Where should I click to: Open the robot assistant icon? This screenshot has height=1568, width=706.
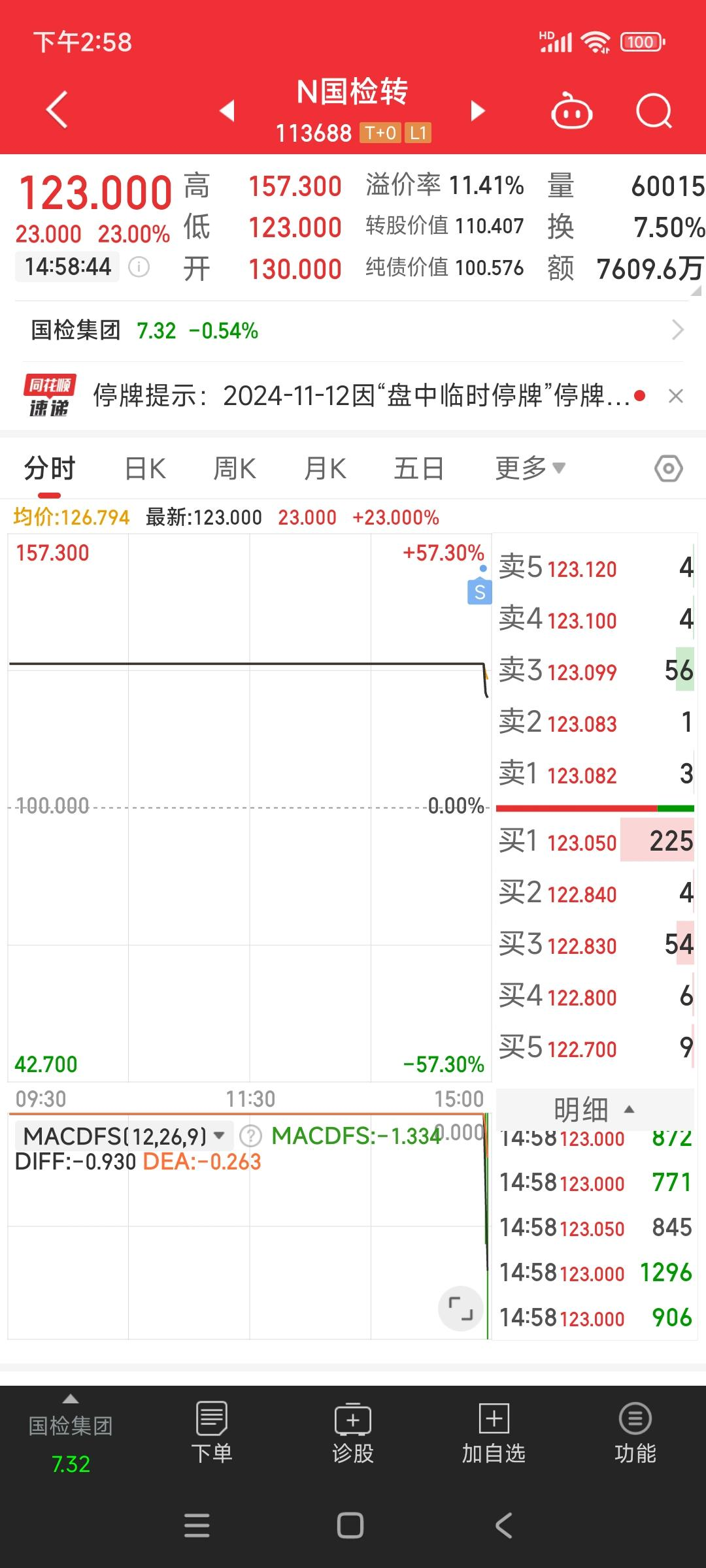(x=571, y=111)
